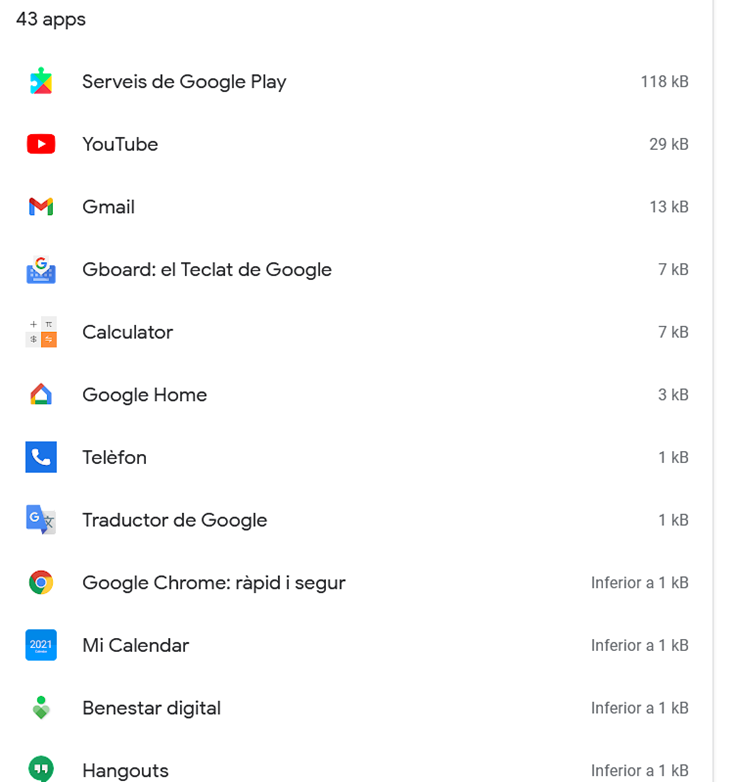The height and width of the screenshot is (782, 736).
Task: Open Google Chrome: ràpid i segur
Action: 213,583
